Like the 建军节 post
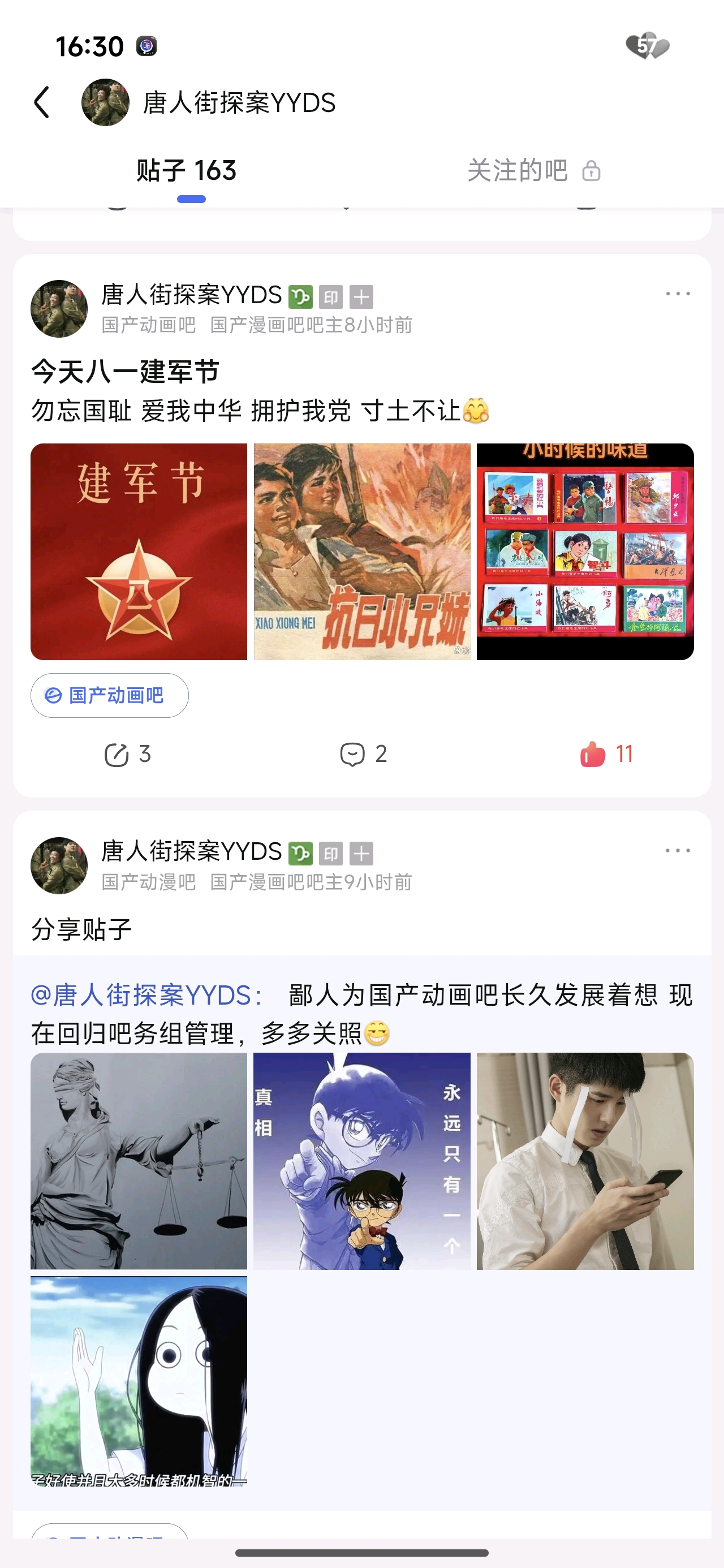 [x=606, y=754]
